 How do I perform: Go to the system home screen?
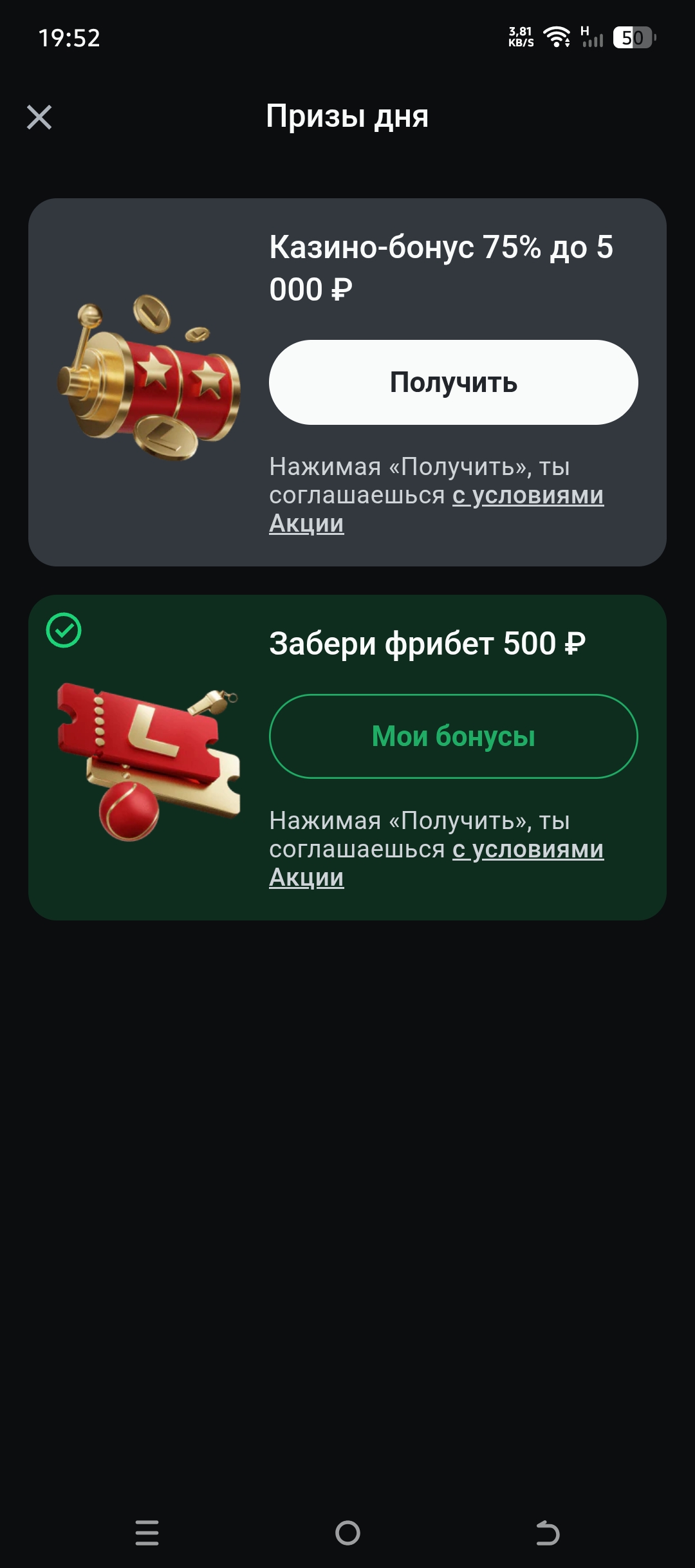click(347, 1533)
